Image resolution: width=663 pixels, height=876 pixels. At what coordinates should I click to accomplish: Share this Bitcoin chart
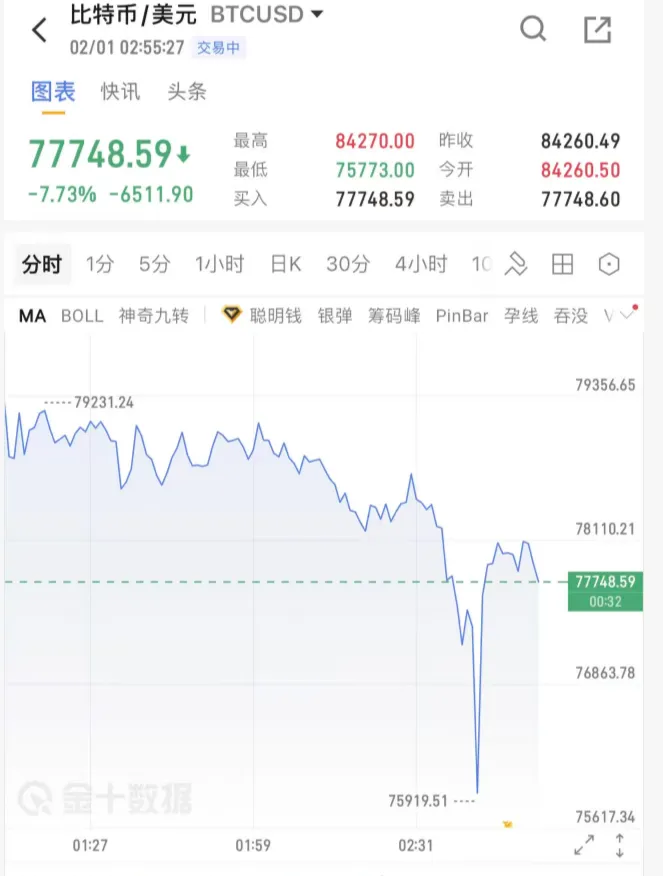tap(597, 30)
